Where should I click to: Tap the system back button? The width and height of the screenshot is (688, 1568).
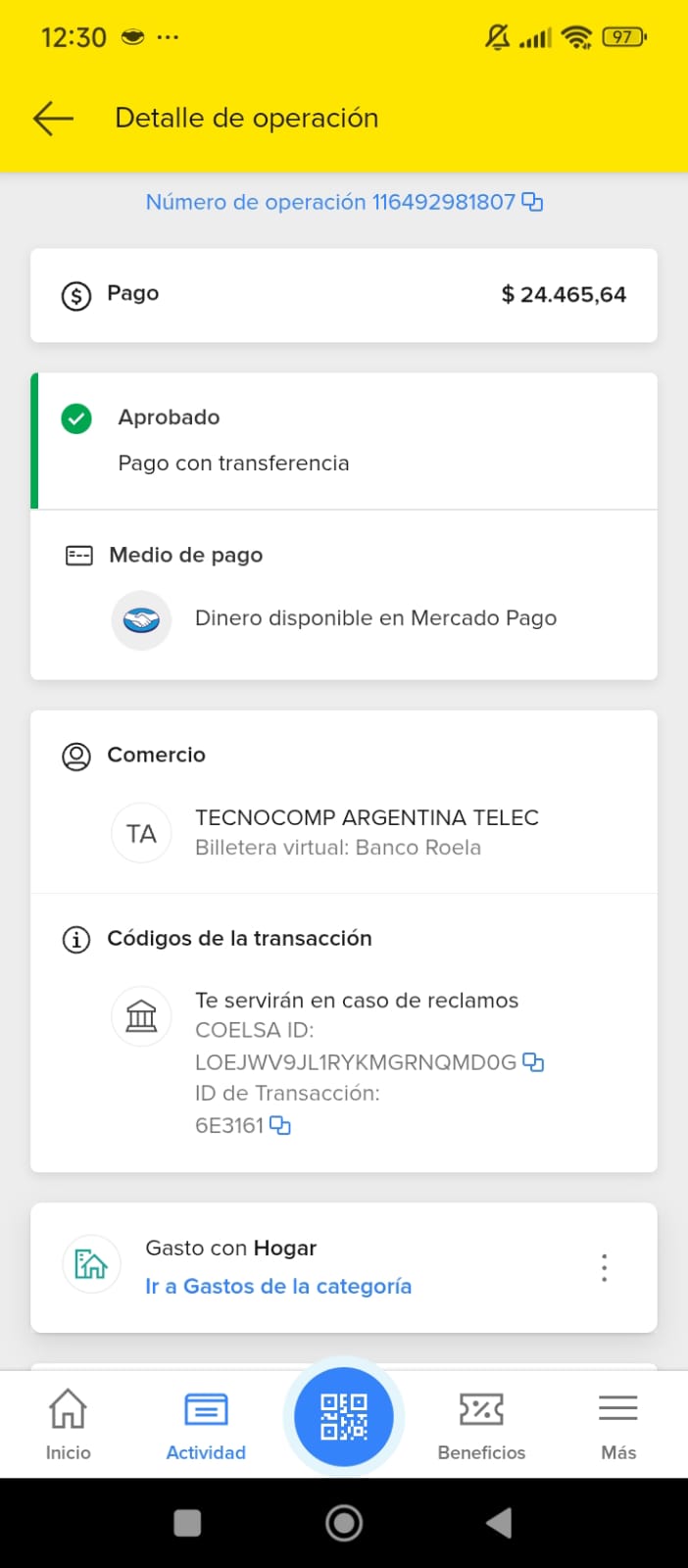pos(499,1523)
